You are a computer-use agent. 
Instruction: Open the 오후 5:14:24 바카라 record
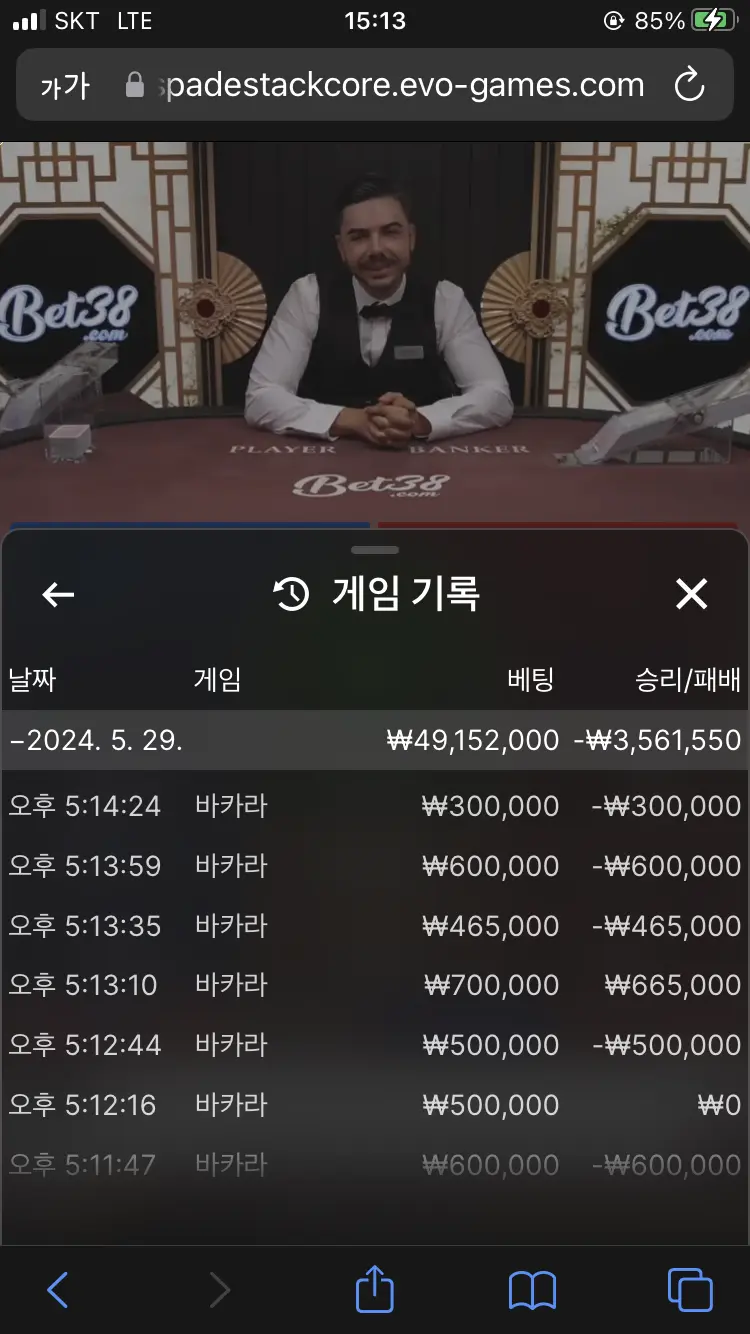point(375,805)
